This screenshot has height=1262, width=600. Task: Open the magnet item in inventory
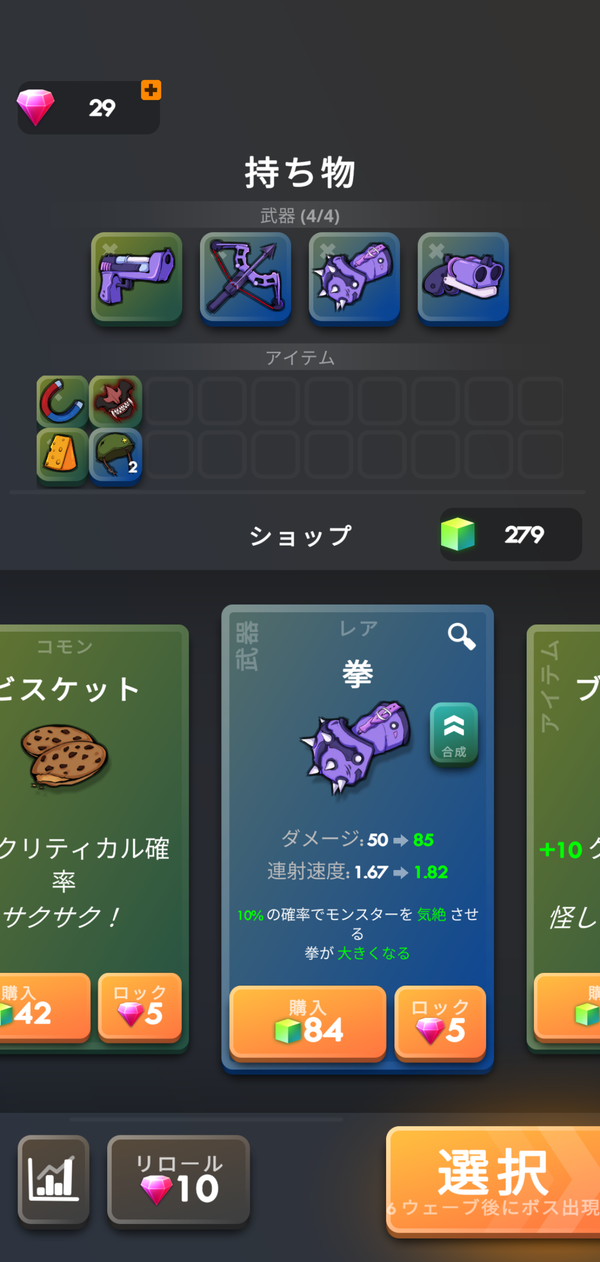62,401
